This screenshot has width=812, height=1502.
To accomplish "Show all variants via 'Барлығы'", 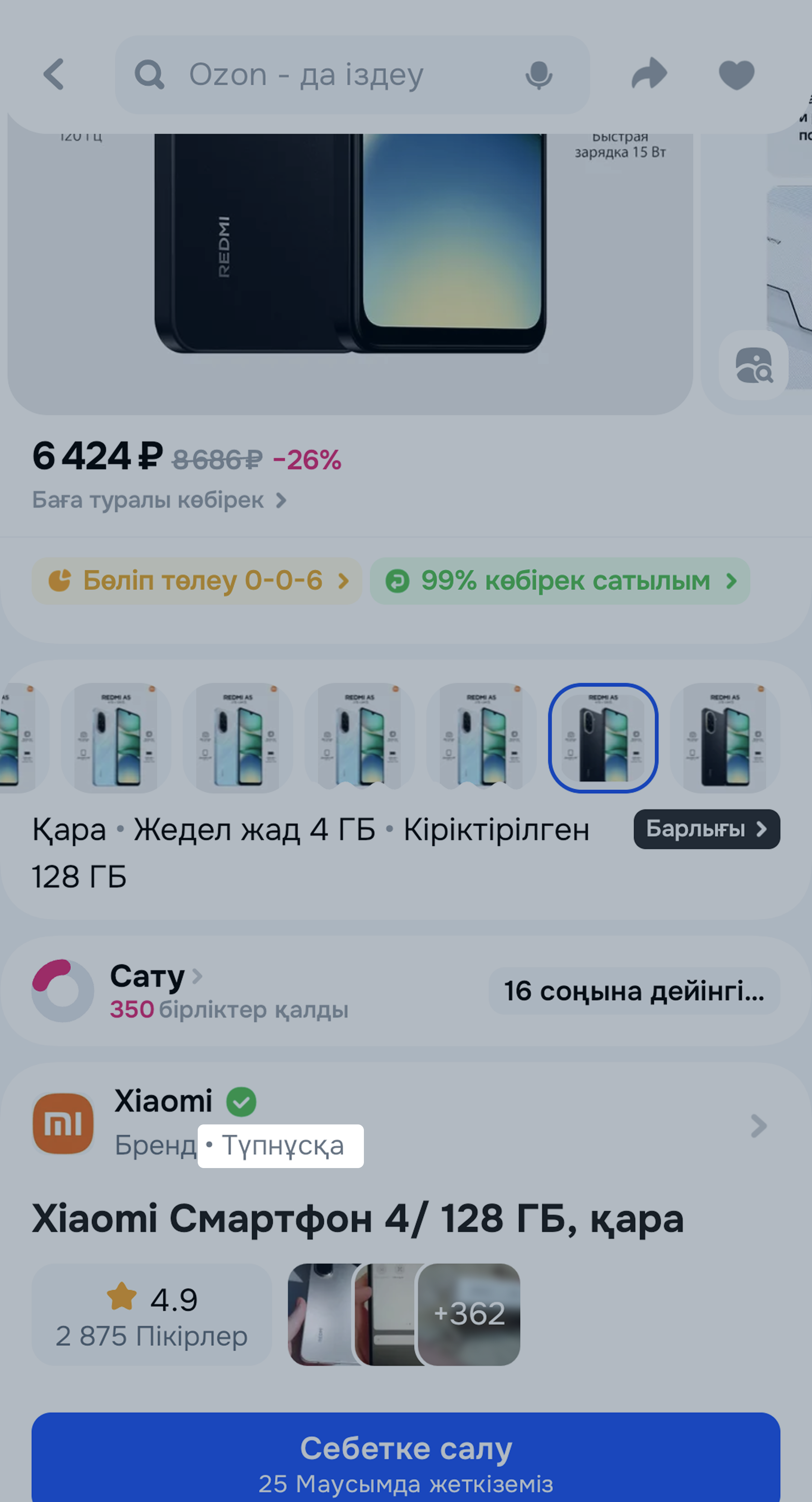I will coord(706,828).
